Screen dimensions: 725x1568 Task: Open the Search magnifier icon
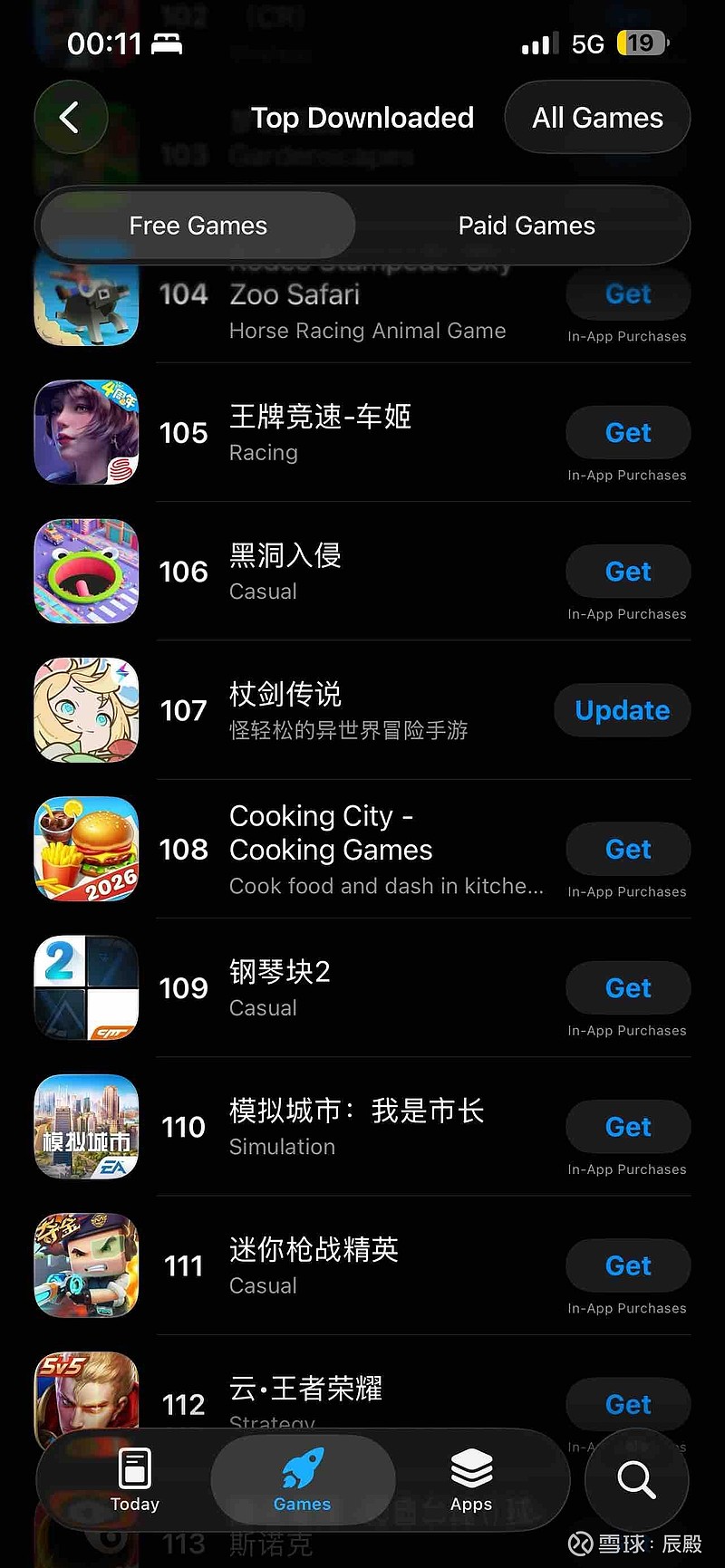pos(635,1480)
